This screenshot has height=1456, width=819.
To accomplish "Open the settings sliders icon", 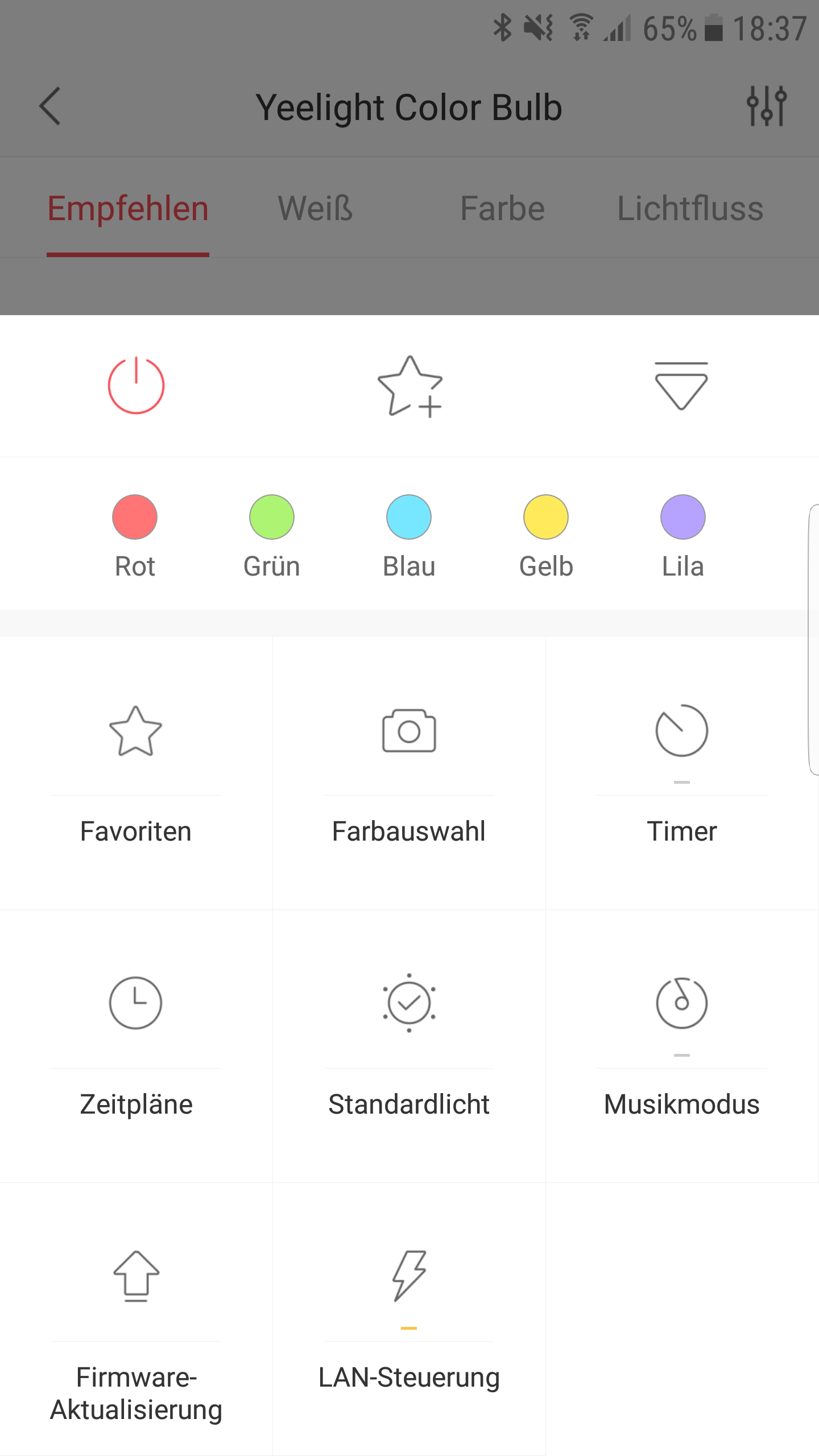I will point(766,106).
